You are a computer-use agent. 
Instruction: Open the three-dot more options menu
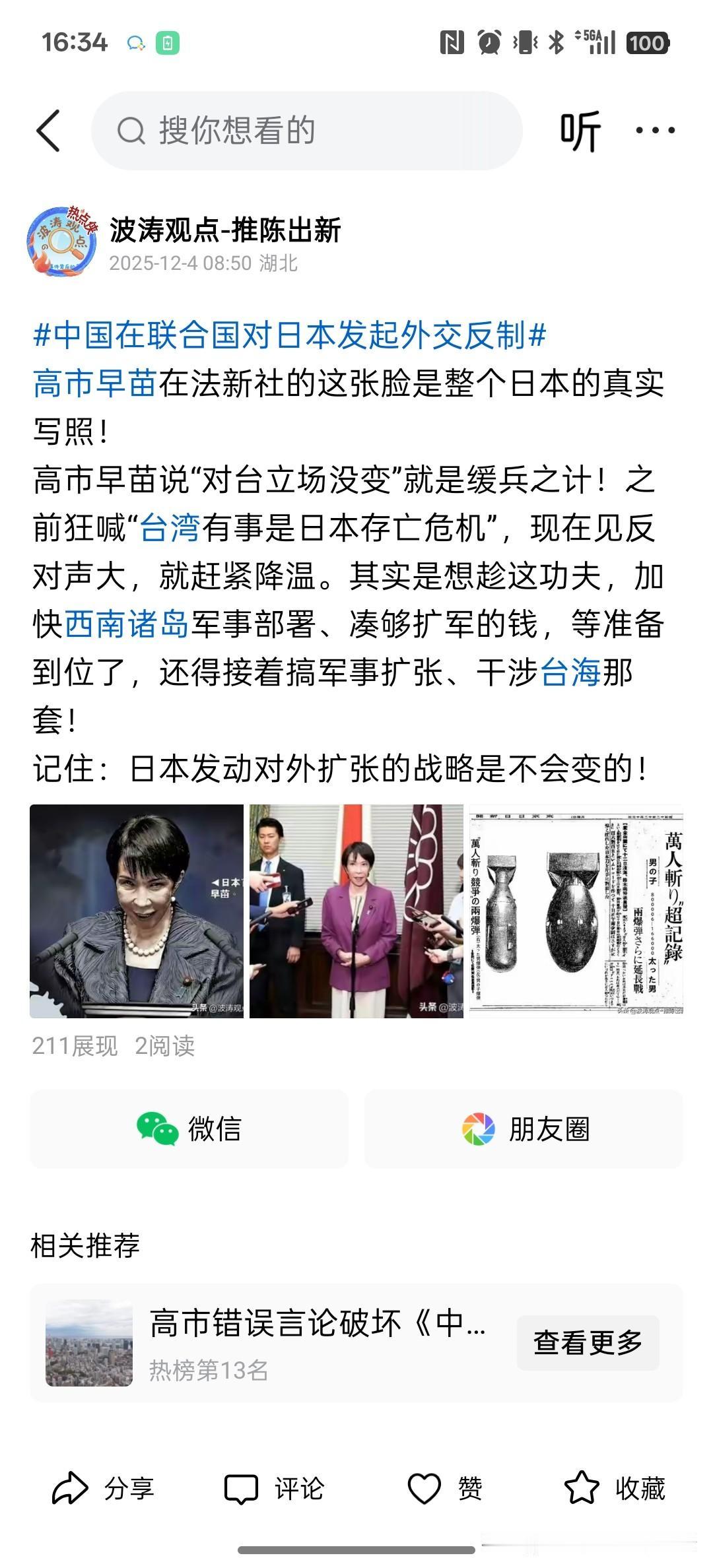tap(652, 131)
